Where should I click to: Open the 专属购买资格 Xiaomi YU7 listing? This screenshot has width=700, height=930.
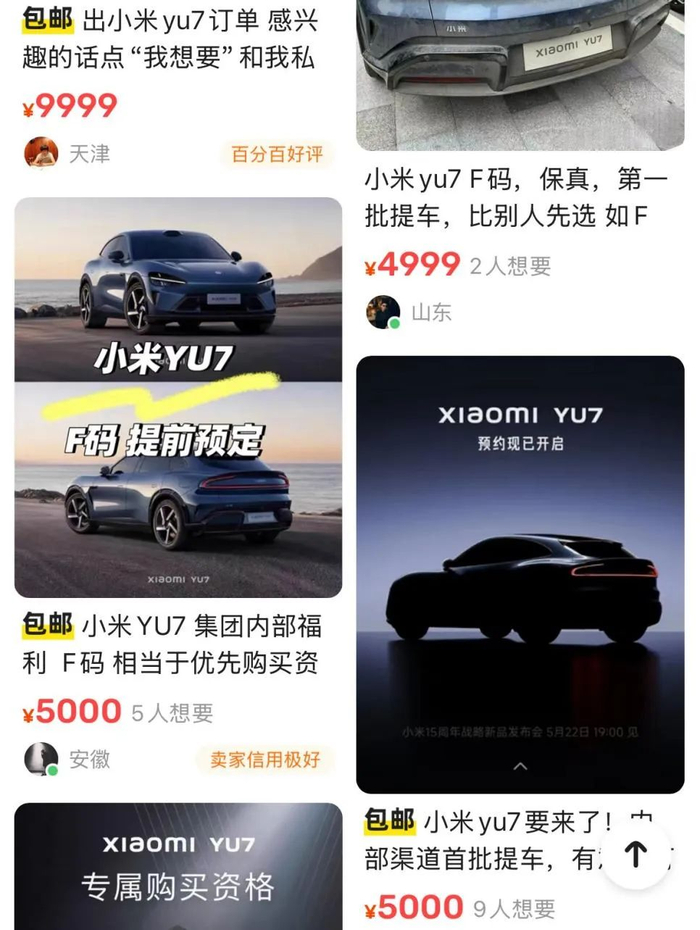pyautogui.click(x=178, y=866)
